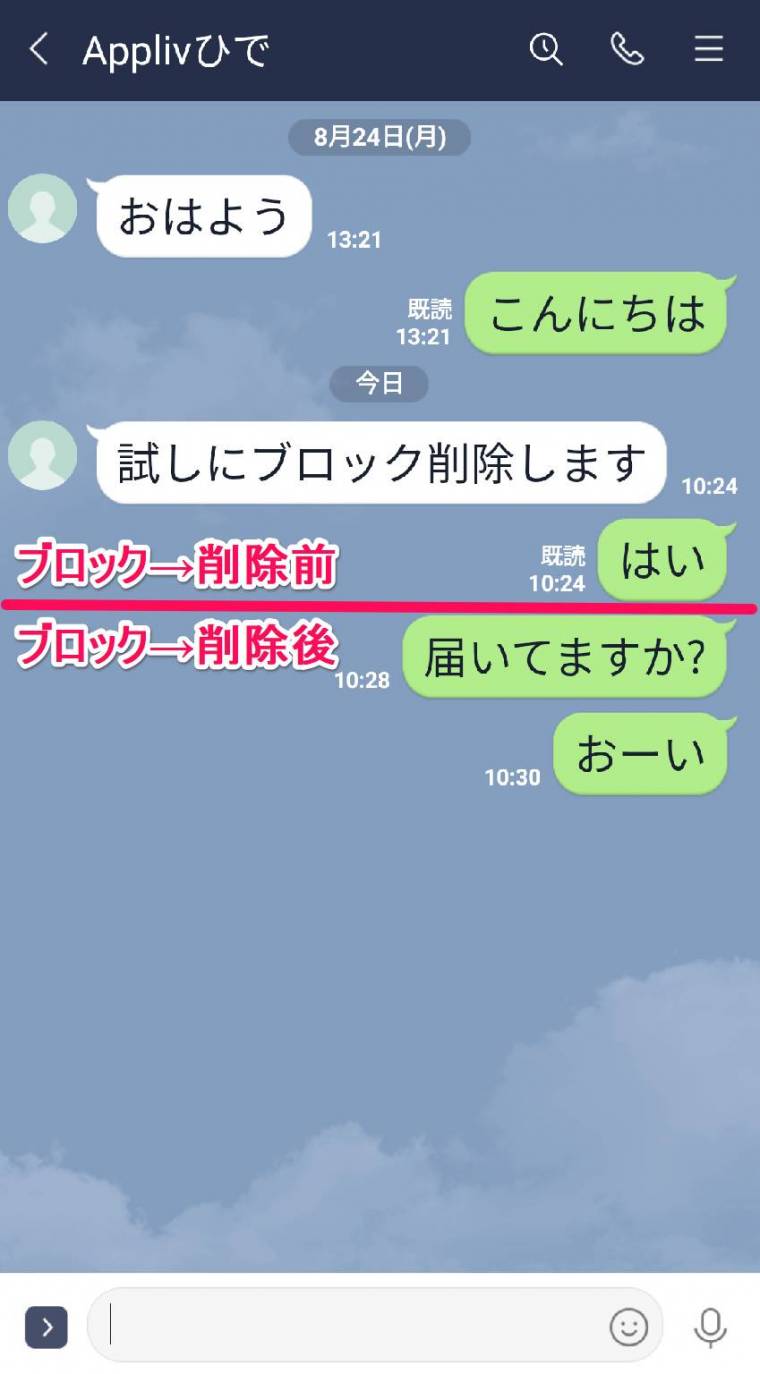Search within this chat
760x1374 pixels.
tap(546, 49)
